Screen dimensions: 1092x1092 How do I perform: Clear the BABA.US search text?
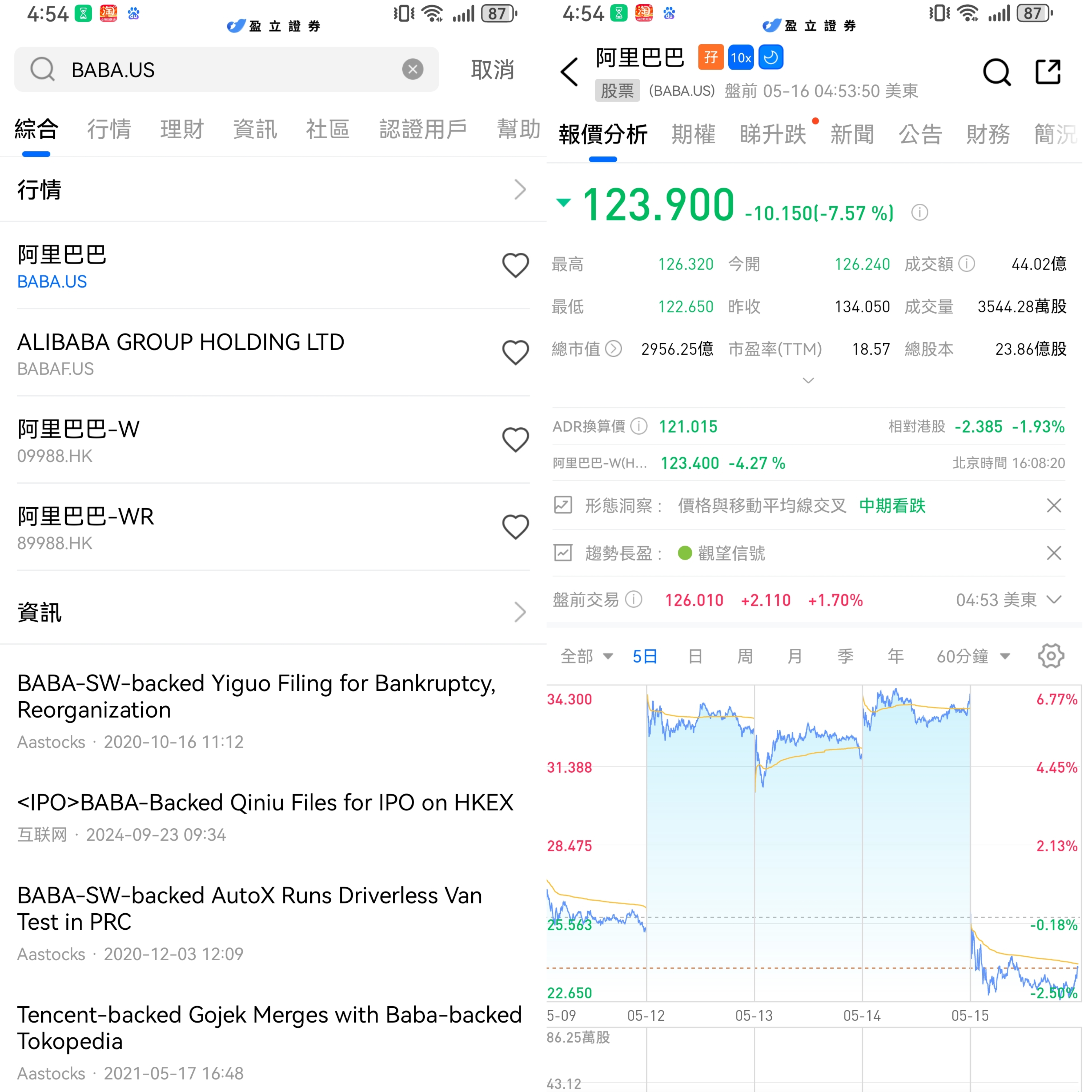(413, 70)
